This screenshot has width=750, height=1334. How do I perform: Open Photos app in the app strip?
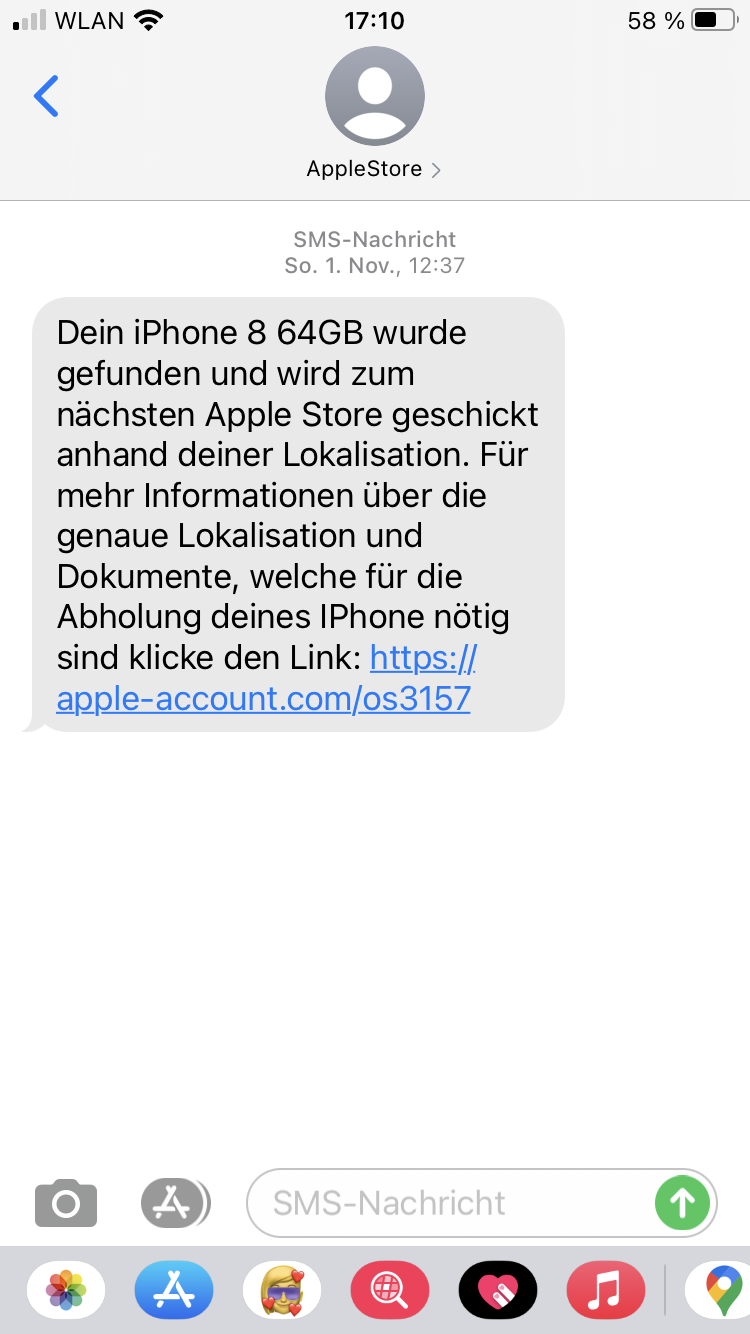coord(66,1290)
